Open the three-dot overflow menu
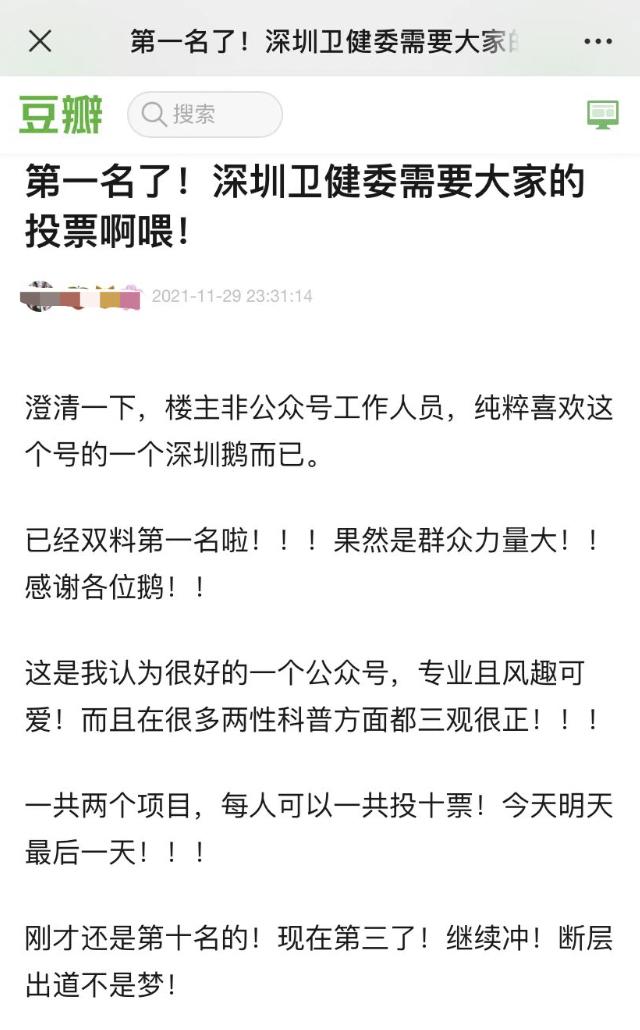 pos(597,42)
